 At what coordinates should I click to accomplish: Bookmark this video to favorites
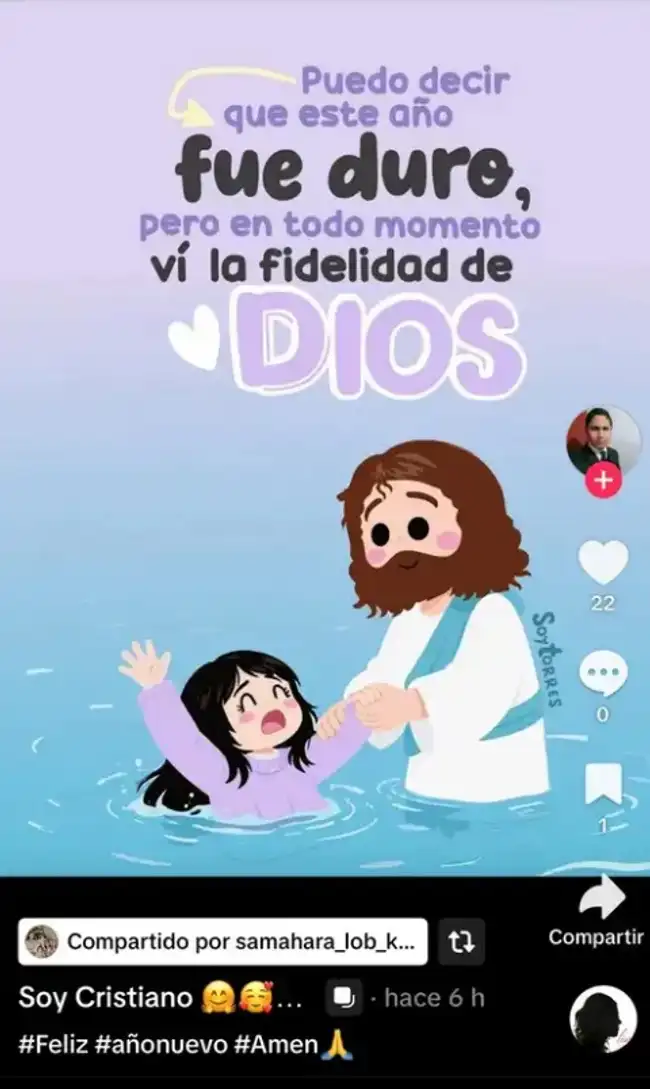tap(603, 785)
